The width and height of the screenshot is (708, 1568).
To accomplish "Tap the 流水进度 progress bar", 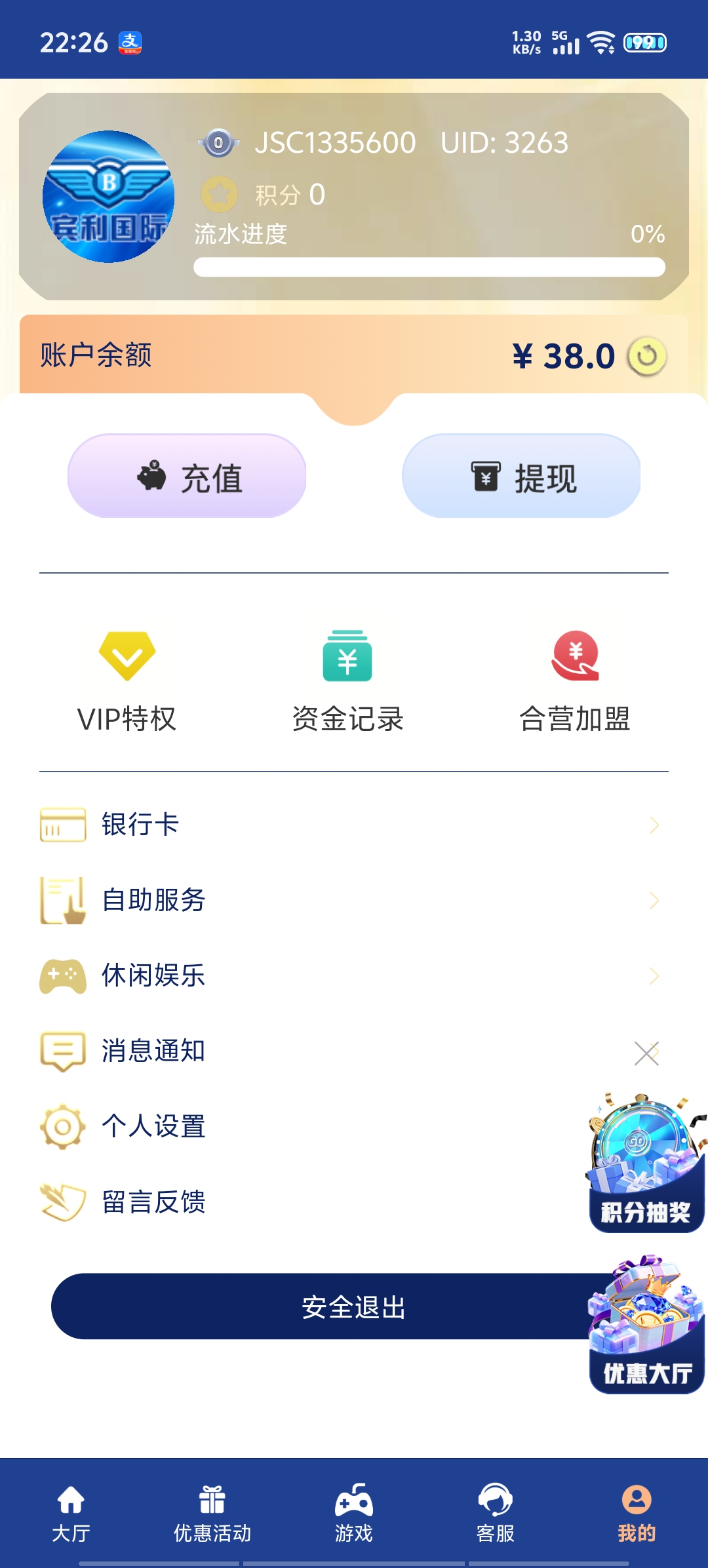I will point(429,264).
